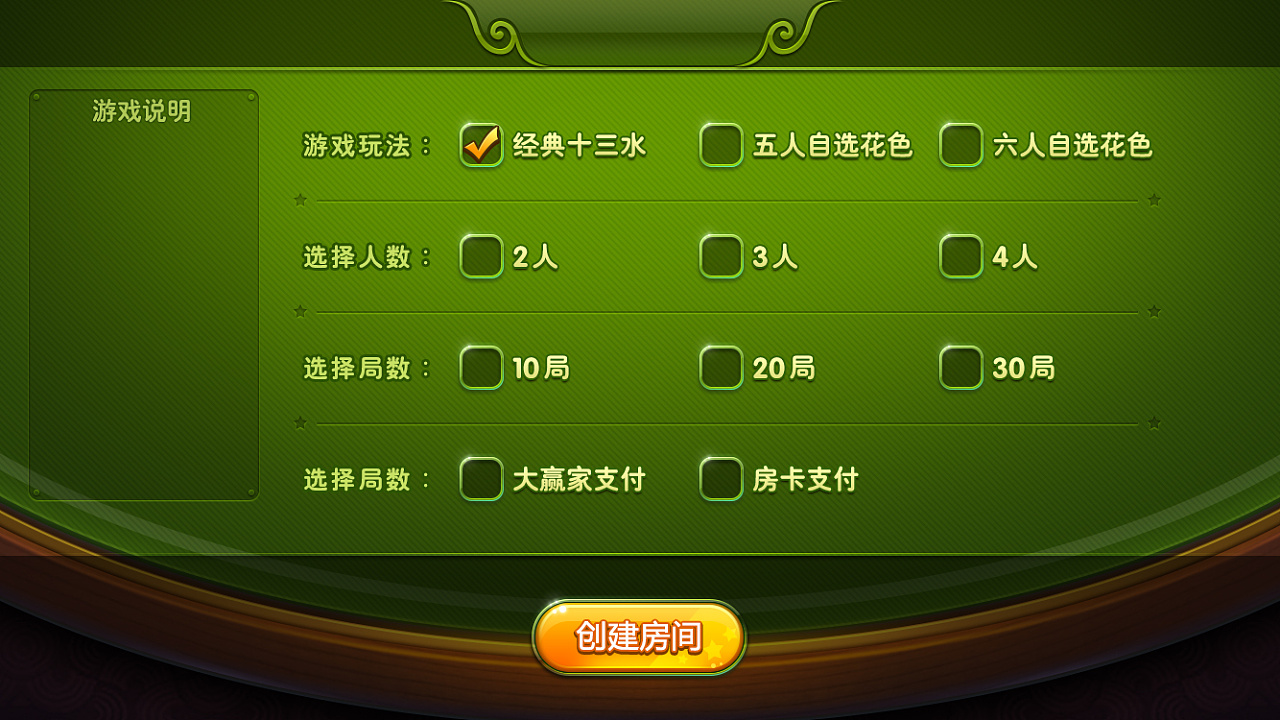Check 大赢家支付 payment option
Image resolution: width=1280 pixels, height=720 pixels.
(481, 479)
